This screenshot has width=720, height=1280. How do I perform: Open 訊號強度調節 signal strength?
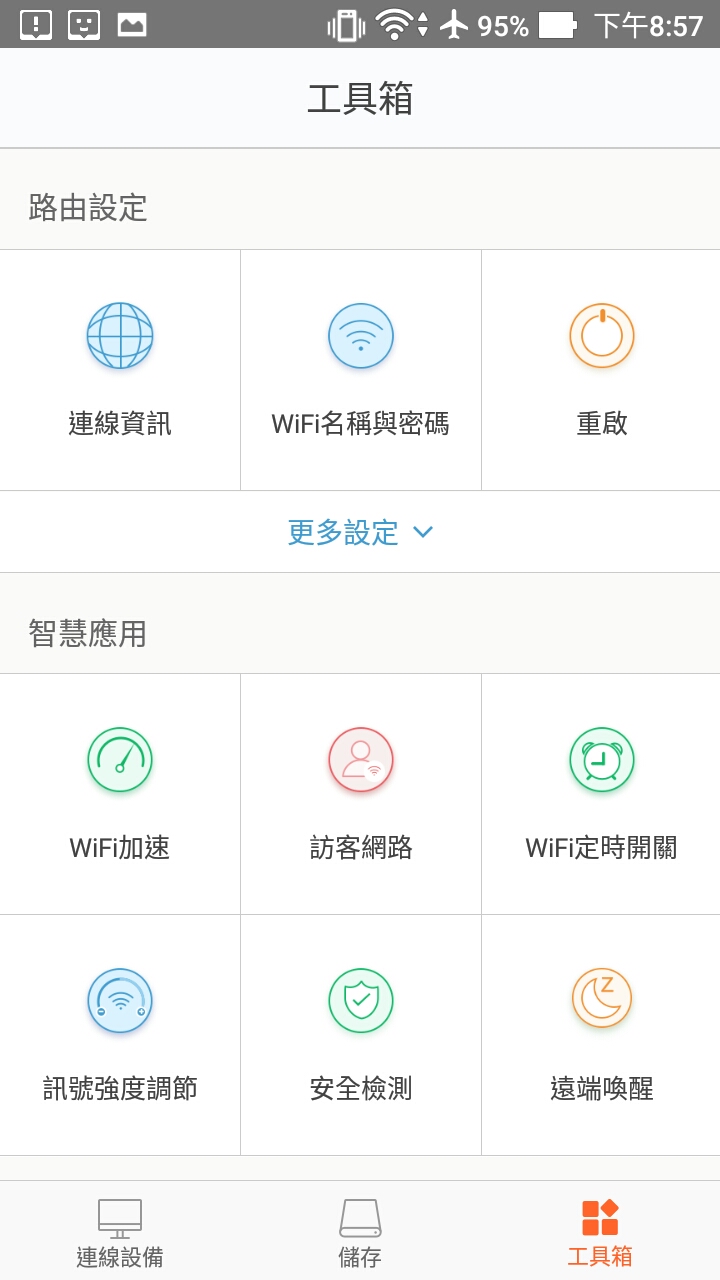coord(120,1035)
